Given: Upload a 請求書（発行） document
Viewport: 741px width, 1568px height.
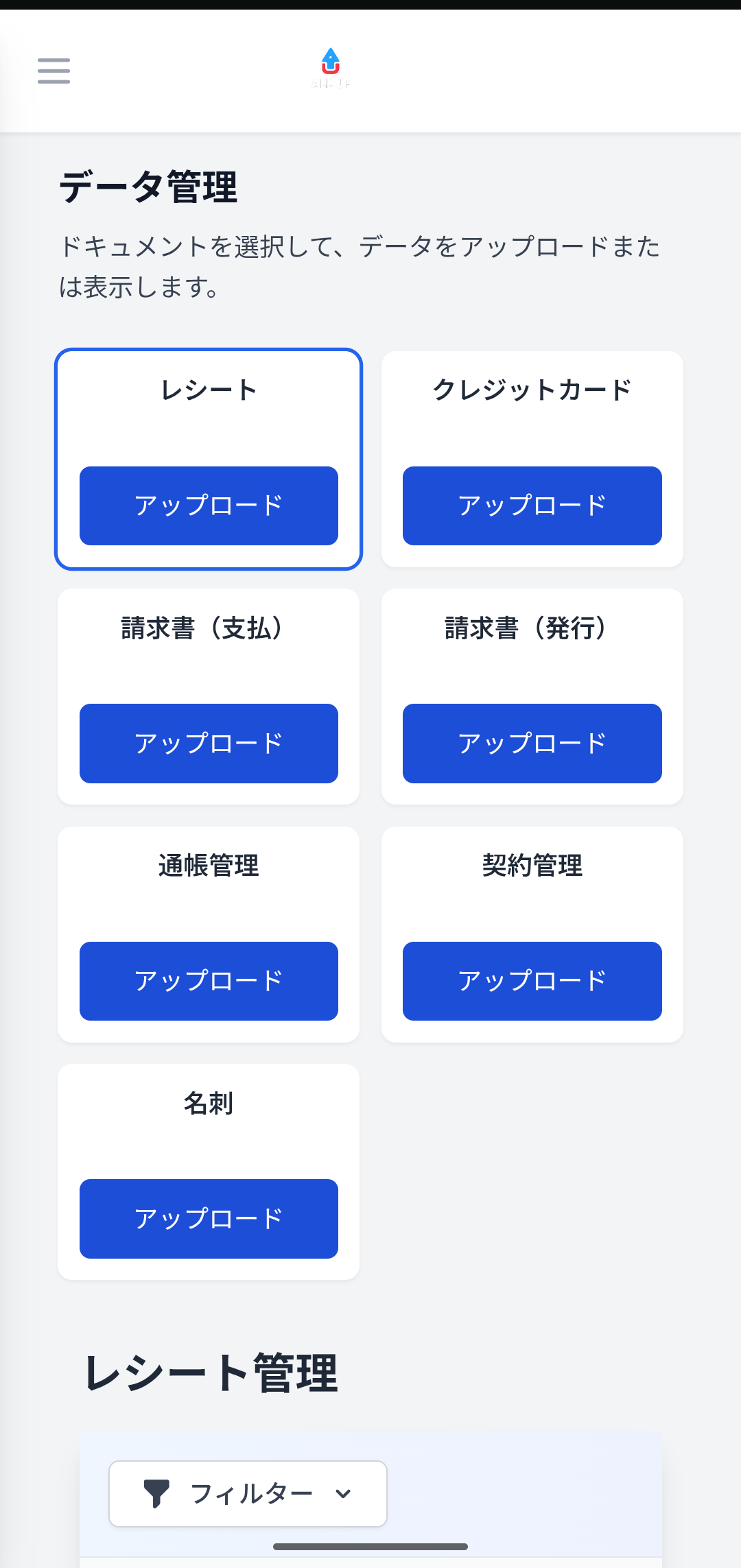Looking at the screenshot, I should click(532, 744).
